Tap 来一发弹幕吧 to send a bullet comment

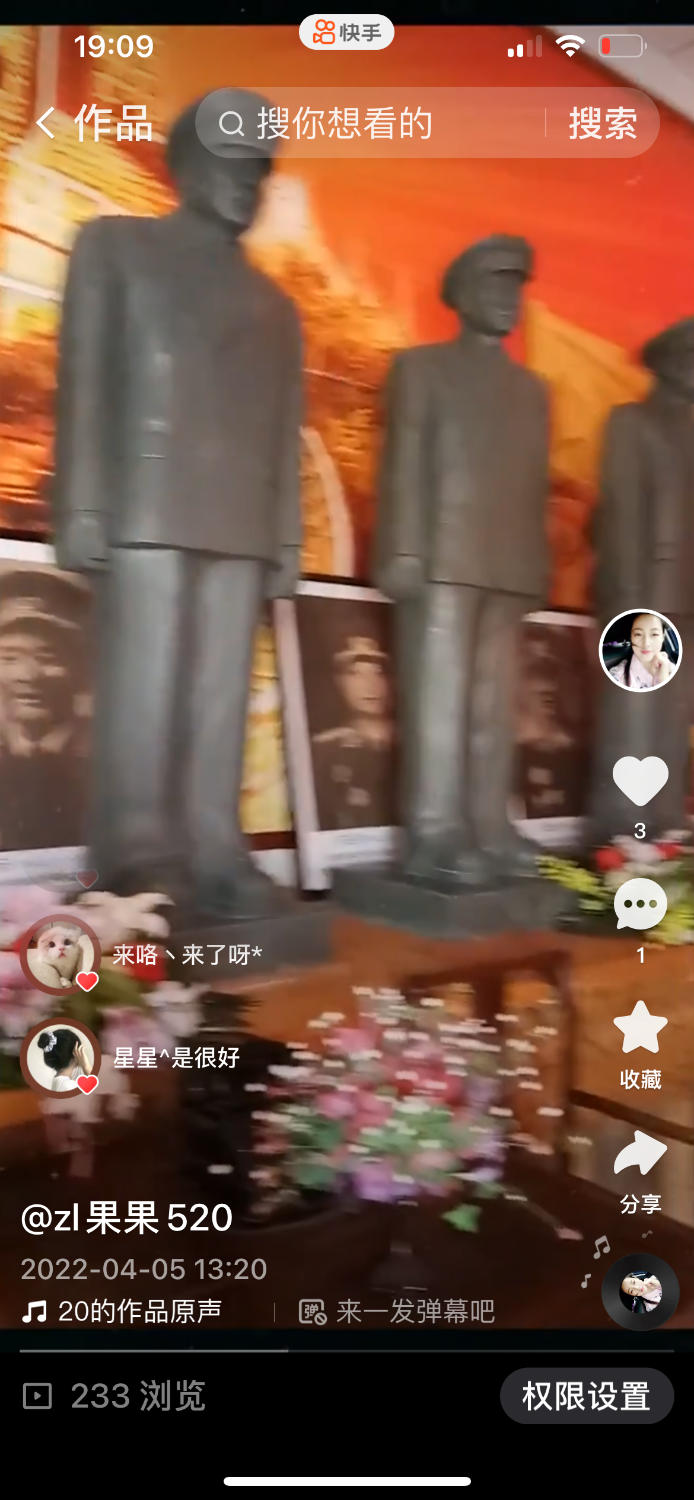pyautogui.click(x=398, y=1311)
